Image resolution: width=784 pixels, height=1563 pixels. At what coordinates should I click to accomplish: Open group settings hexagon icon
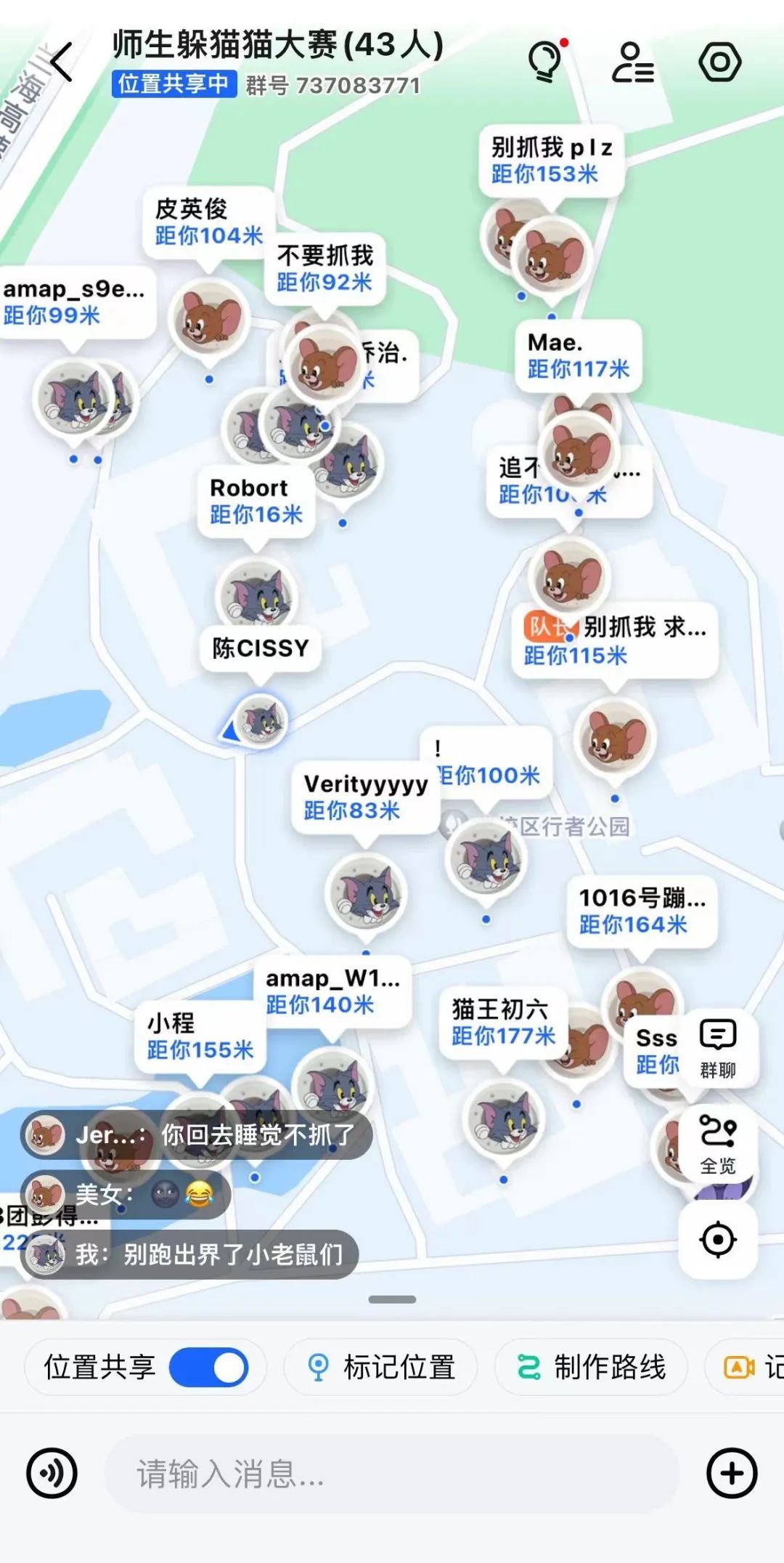coord(719,62)
